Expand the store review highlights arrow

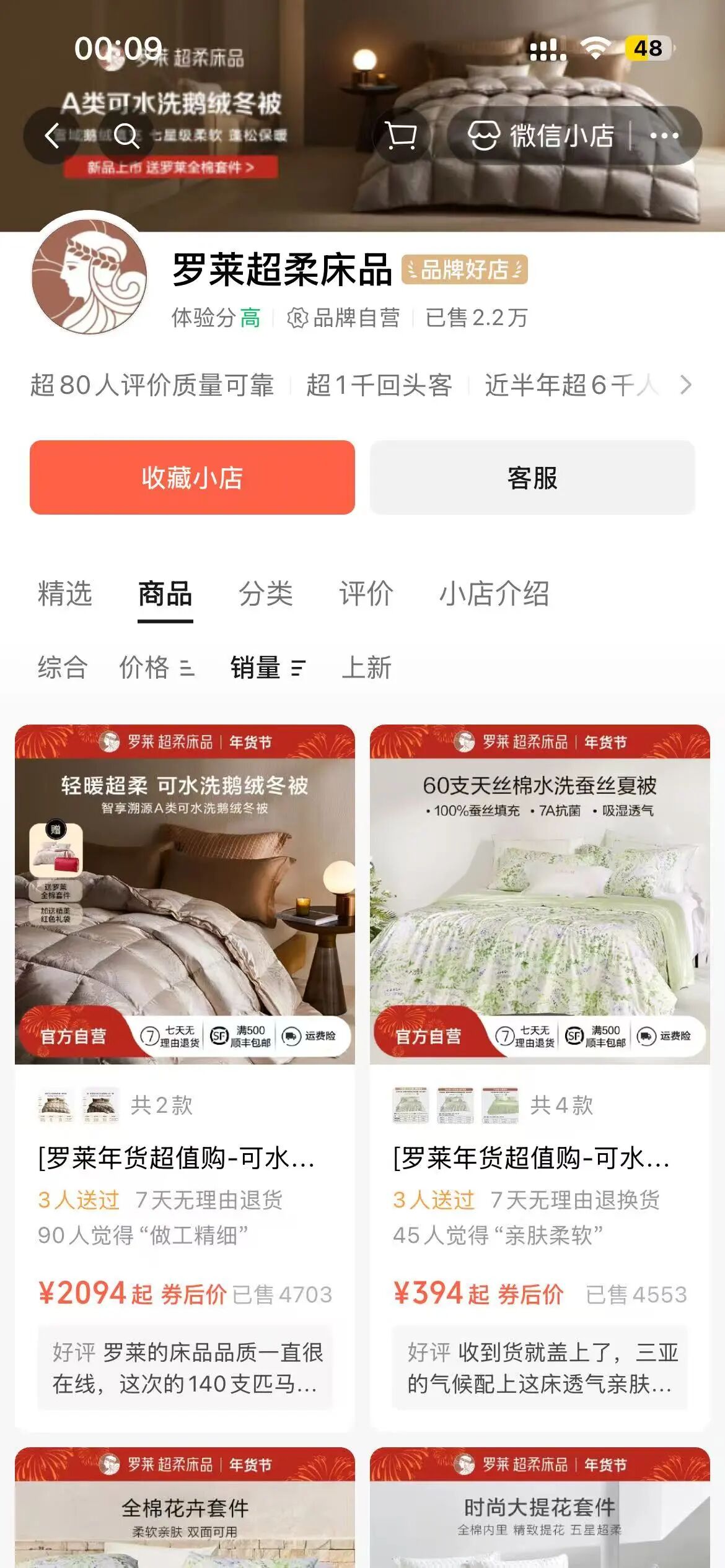[685, 385]
